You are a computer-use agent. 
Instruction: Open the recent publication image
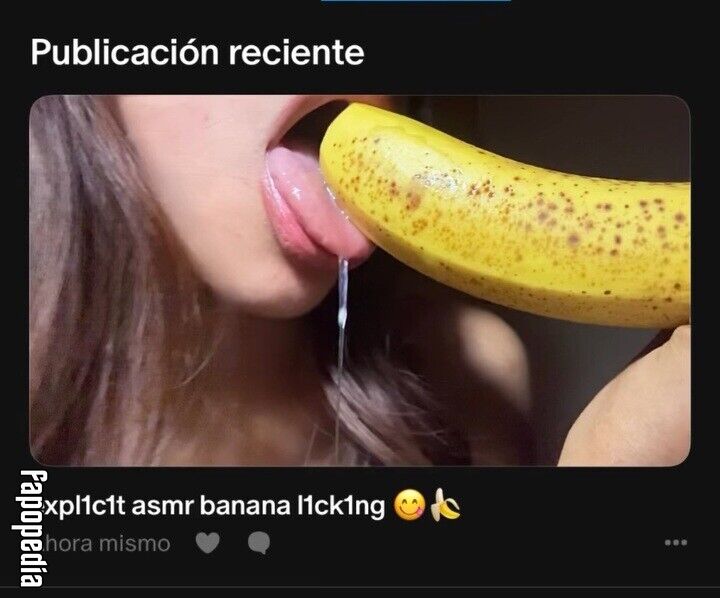(x=360, y=281)
